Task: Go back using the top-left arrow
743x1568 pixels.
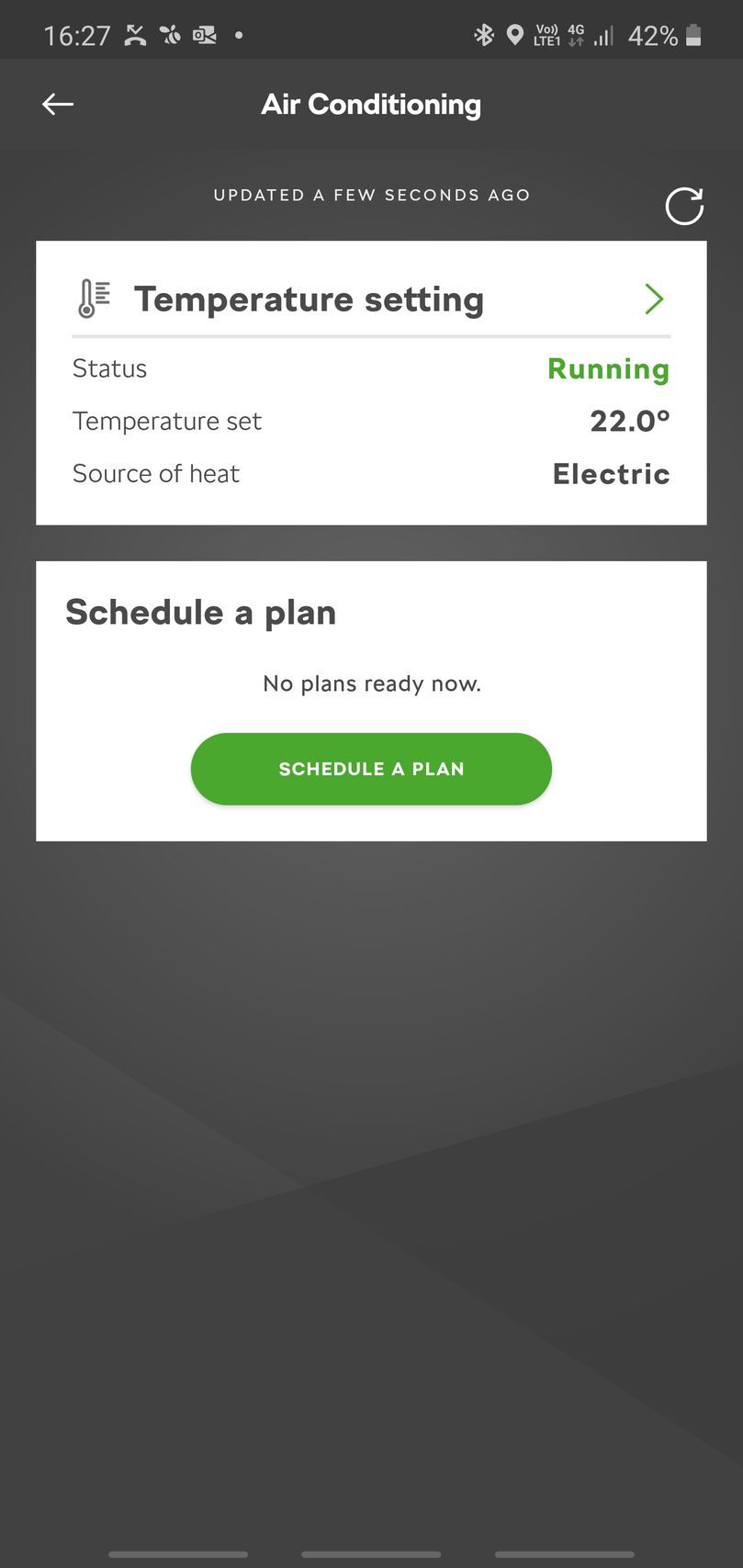Action: (x=58, y=105)
